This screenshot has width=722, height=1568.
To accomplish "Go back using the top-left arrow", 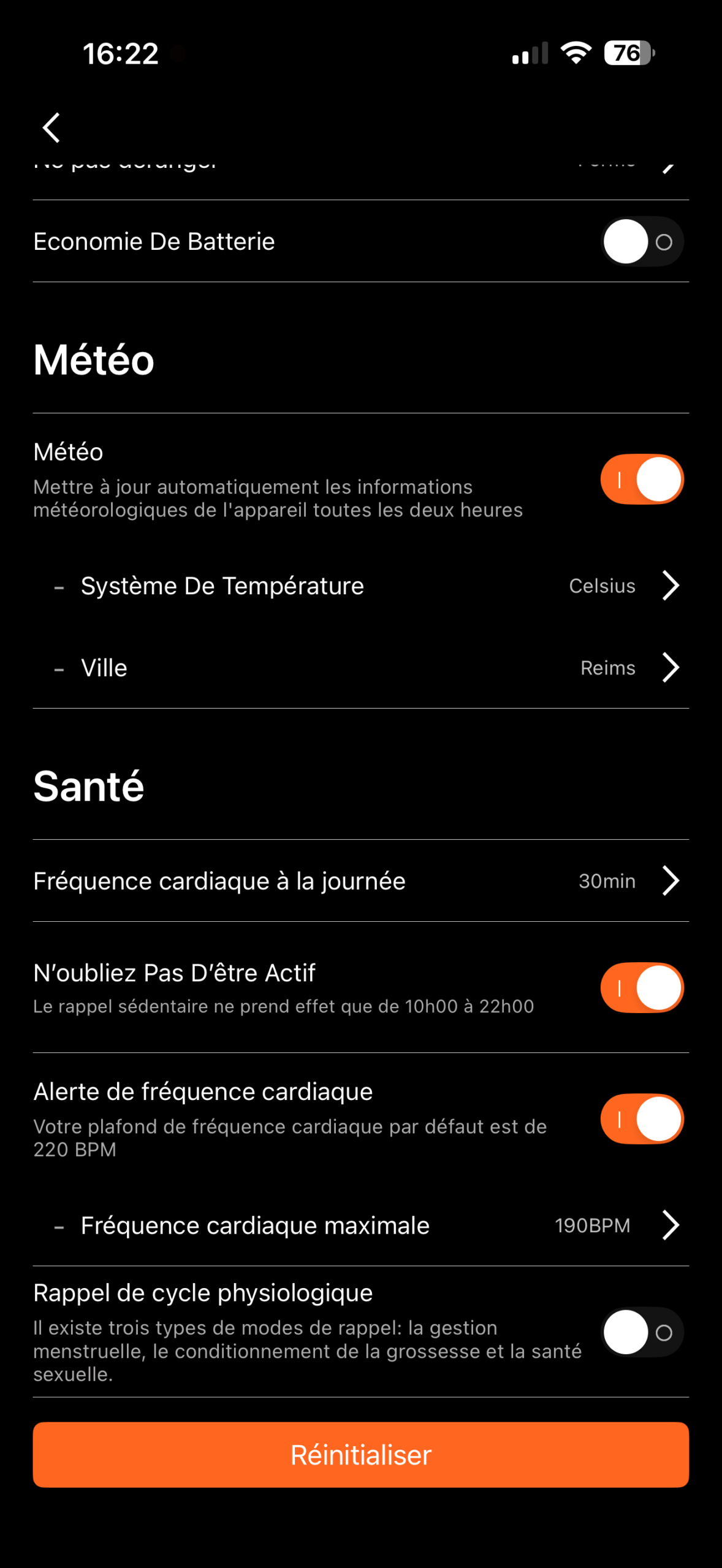I will pyautogui.click(x=51, y=127).
